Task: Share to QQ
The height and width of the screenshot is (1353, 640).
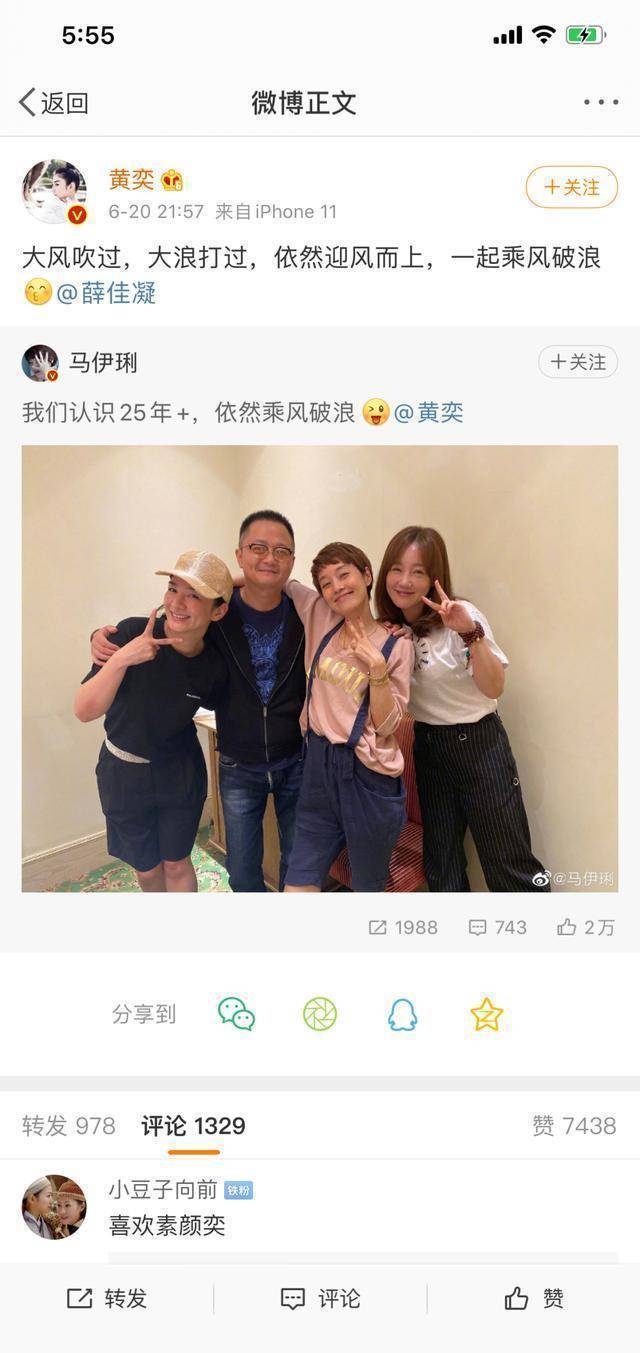Action: tap(402, 1014)
